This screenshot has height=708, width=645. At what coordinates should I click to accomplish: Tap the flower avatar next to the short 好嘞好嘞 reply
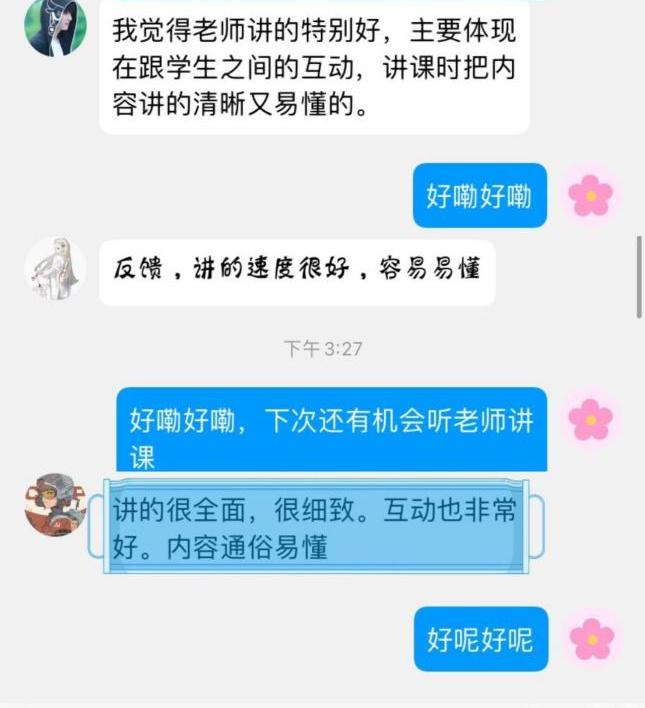(x=591, y=196)
